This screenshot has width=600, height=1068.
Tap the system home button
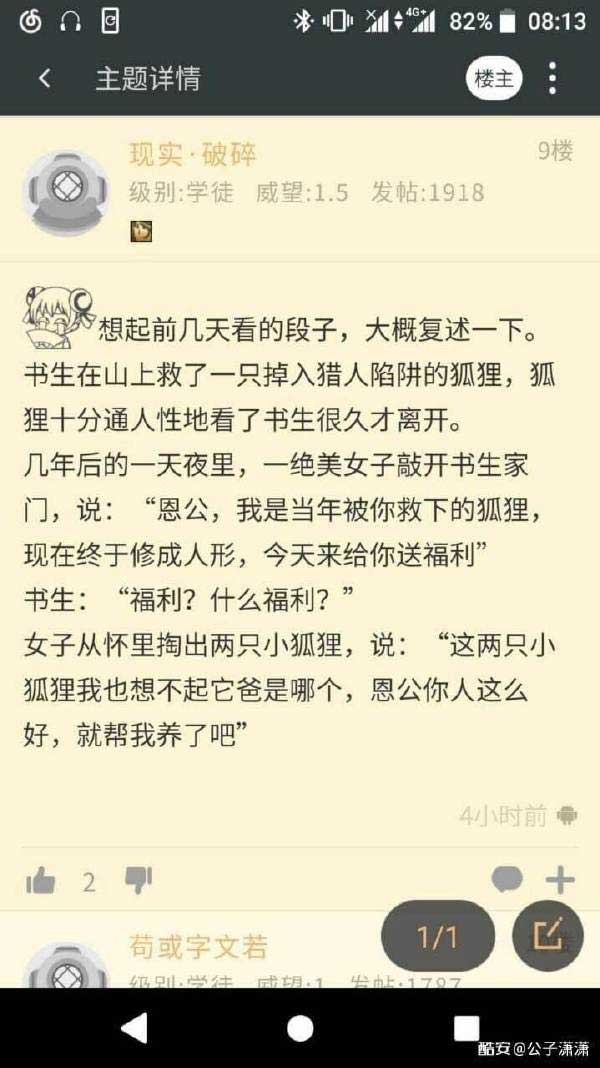coord(300,1027)
